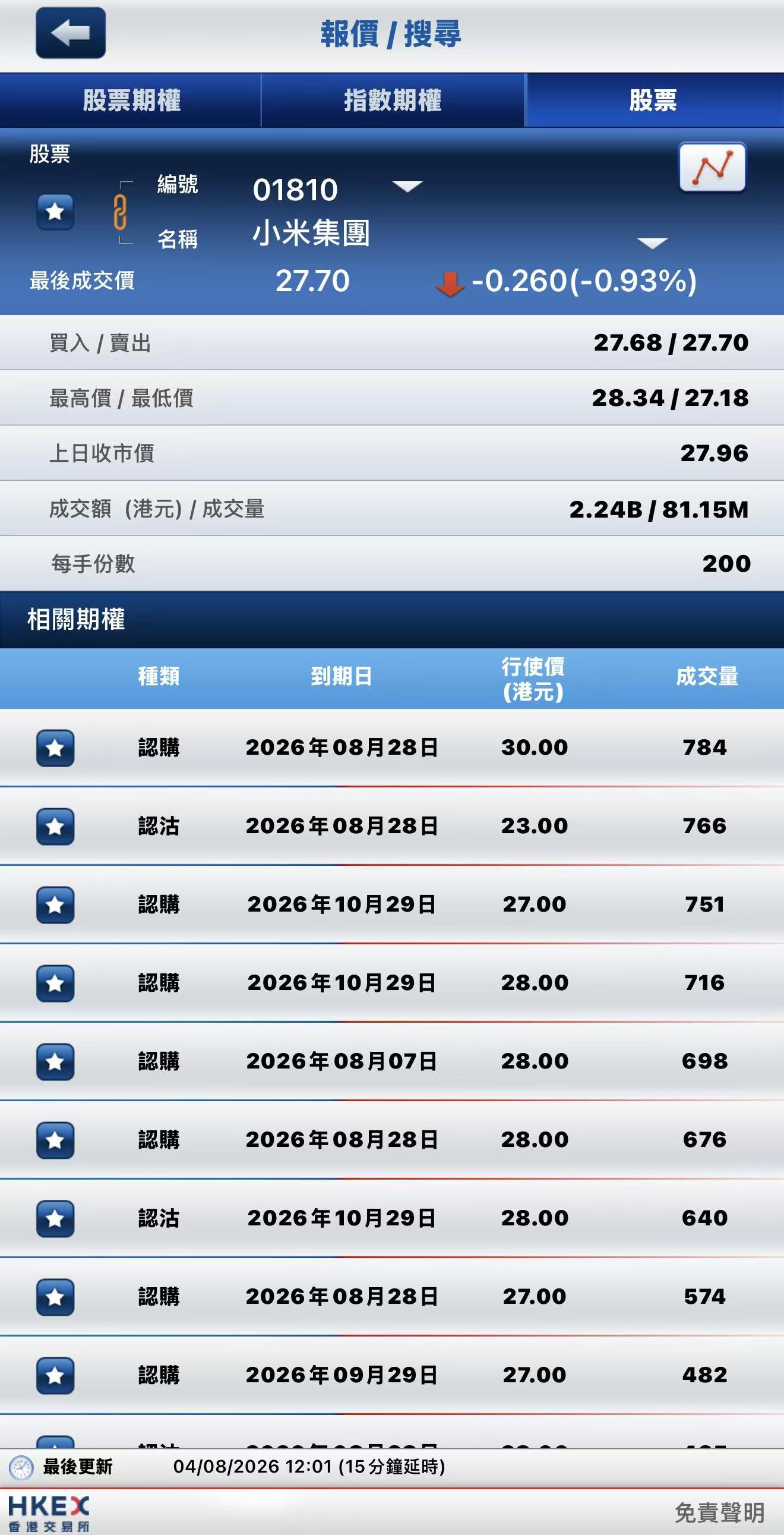
Task: Open the 認購 2026年08月28日 30.00 option
Action: coord(392,747)
